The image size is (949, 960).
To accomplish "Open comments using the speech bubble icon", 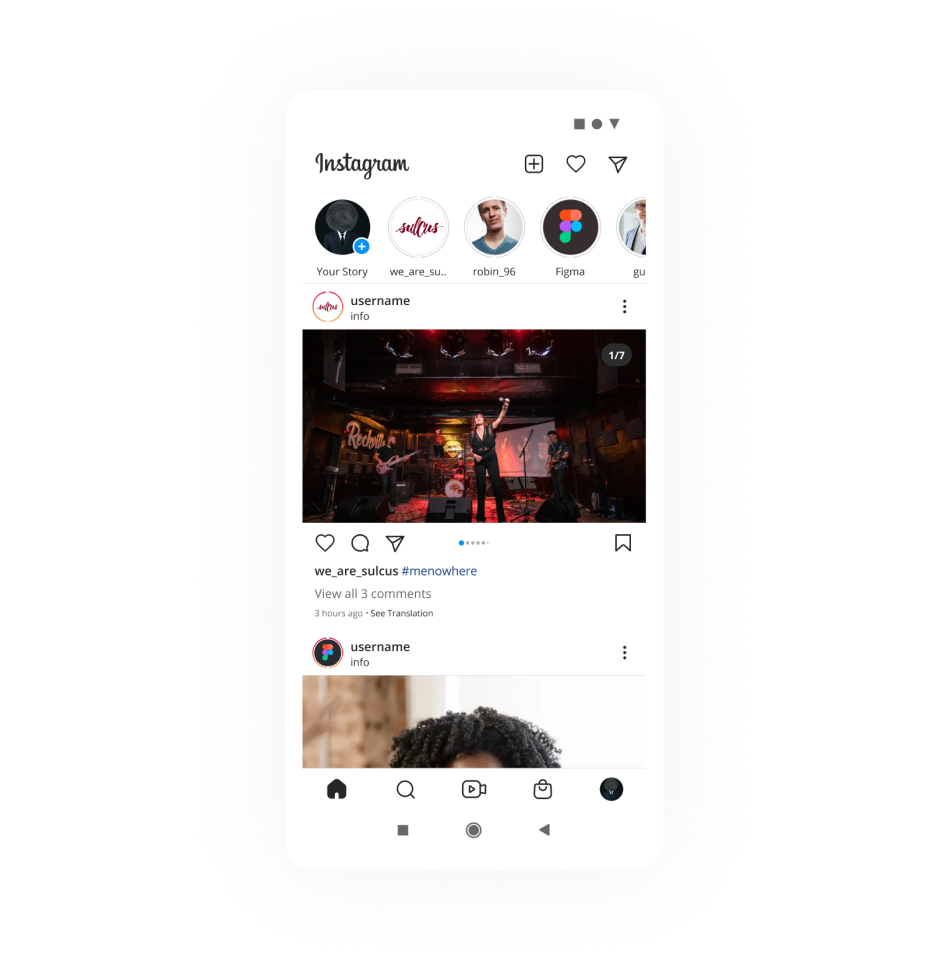I will point(360,542).
